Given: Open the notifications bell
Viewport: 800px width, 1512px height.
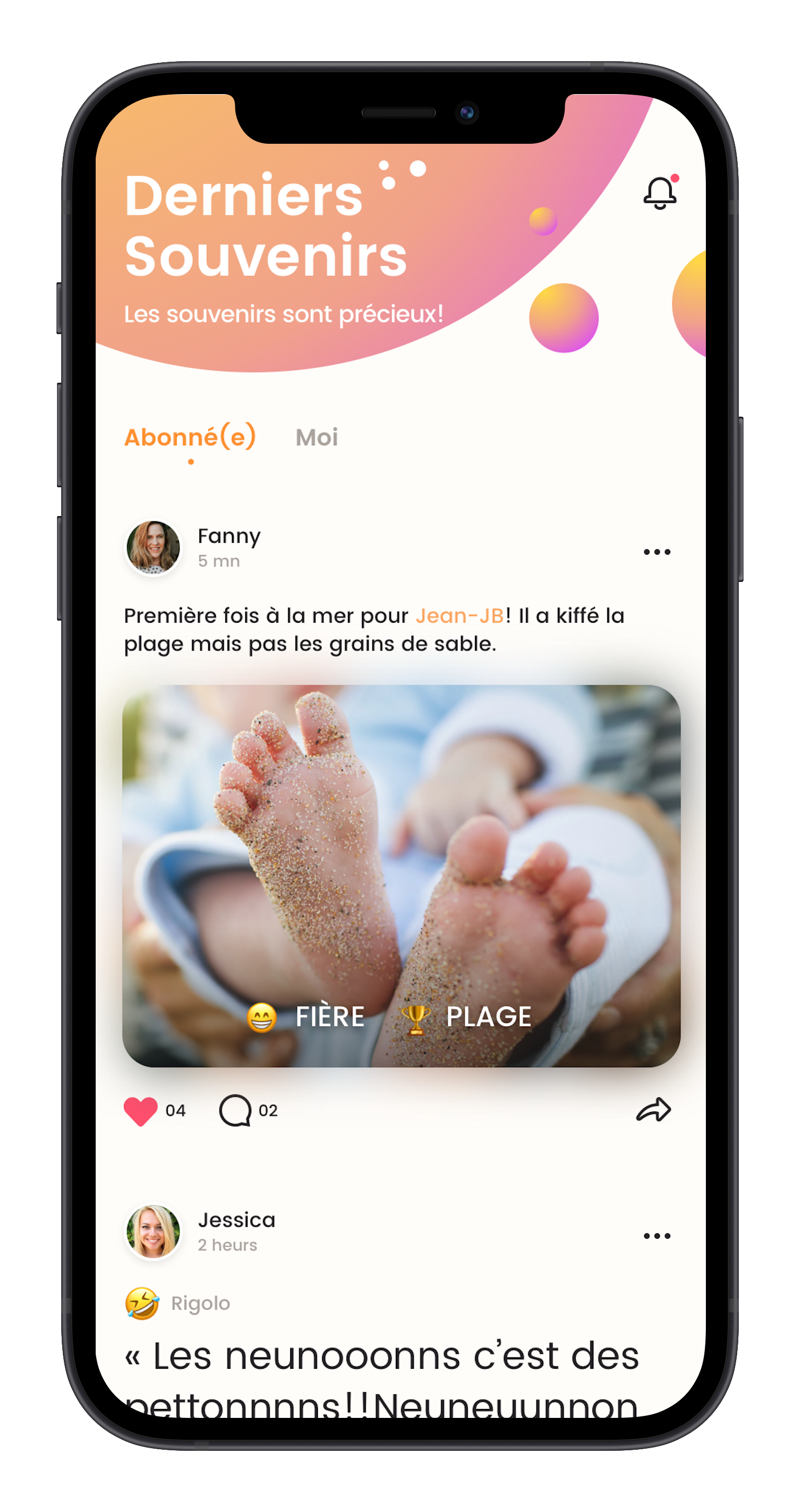Looking at the screenshot, I should click(x=660, y=193).
